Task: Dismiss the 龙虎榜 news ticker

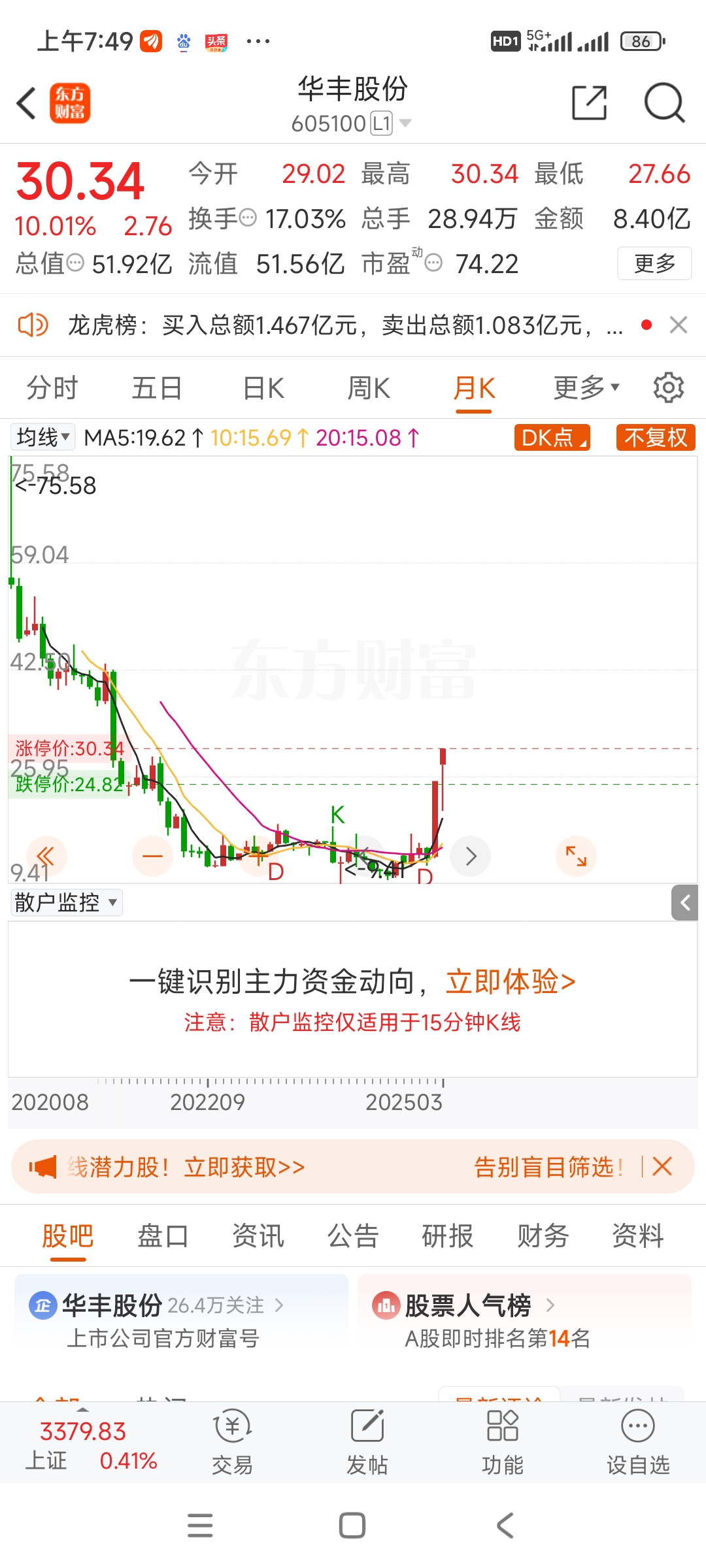Action: [x=679, y=325]
